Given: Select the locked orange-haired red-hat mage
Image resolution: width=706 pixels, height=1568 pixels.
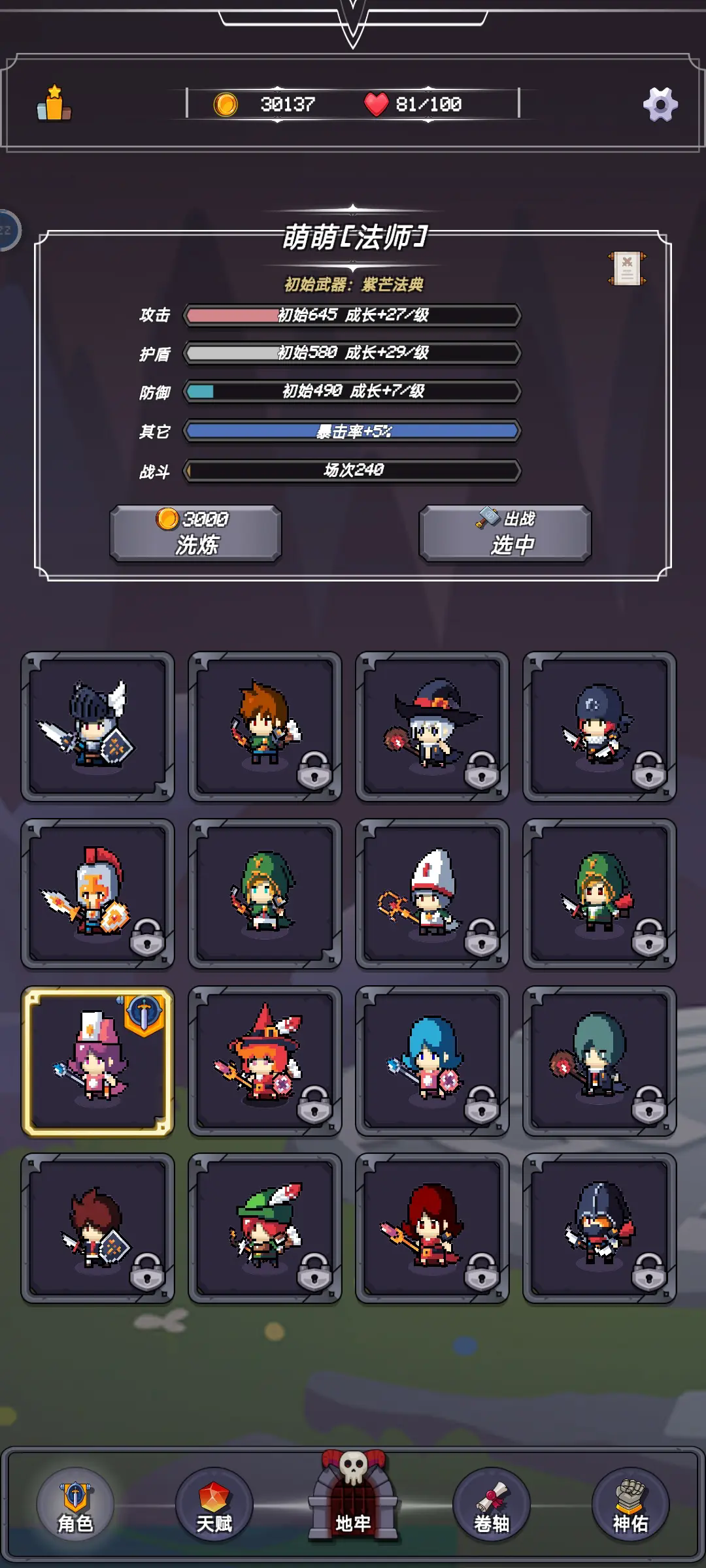Looking at the screenshot, I should coord(265,1061).
